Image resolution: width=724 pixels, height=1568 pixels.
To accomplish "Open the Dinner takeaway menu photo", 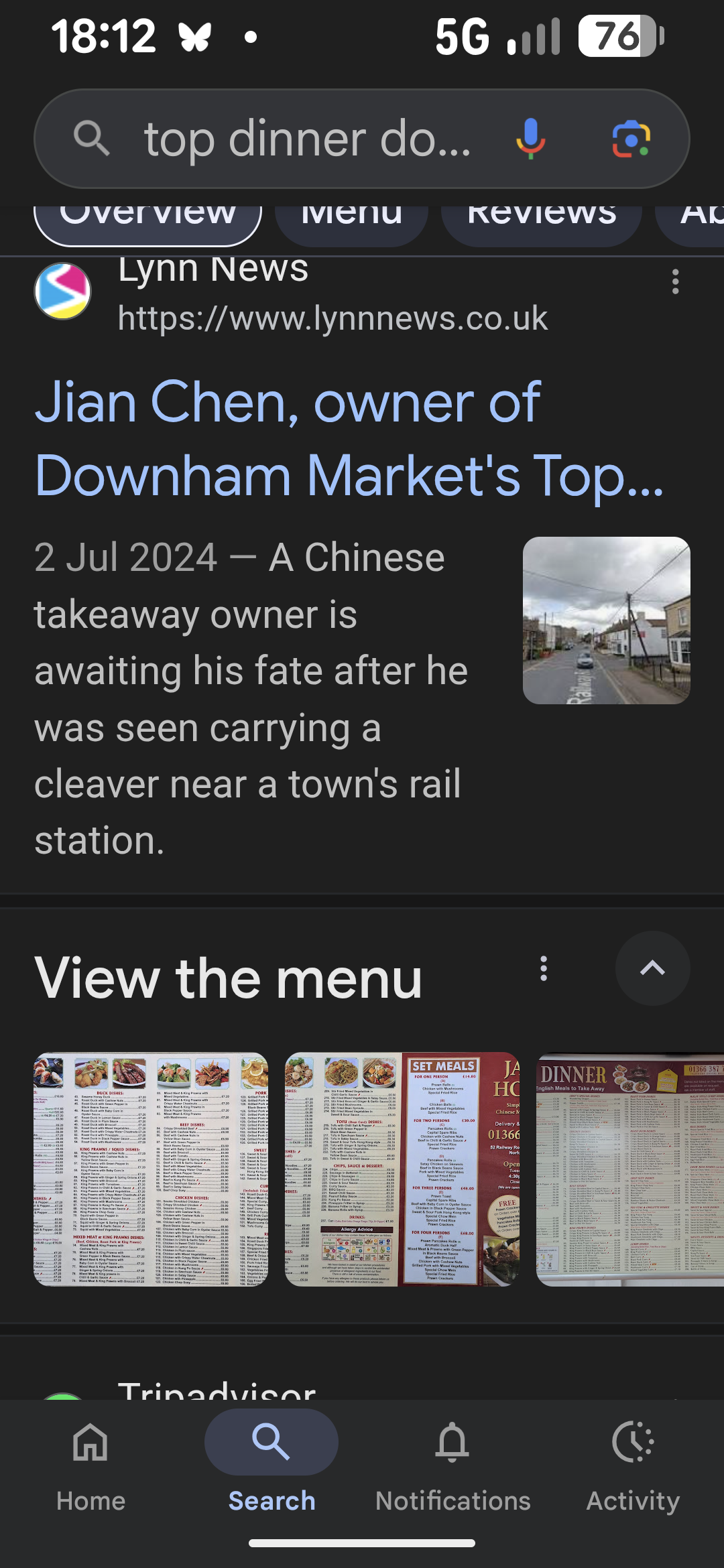I will coord(630,1169).
